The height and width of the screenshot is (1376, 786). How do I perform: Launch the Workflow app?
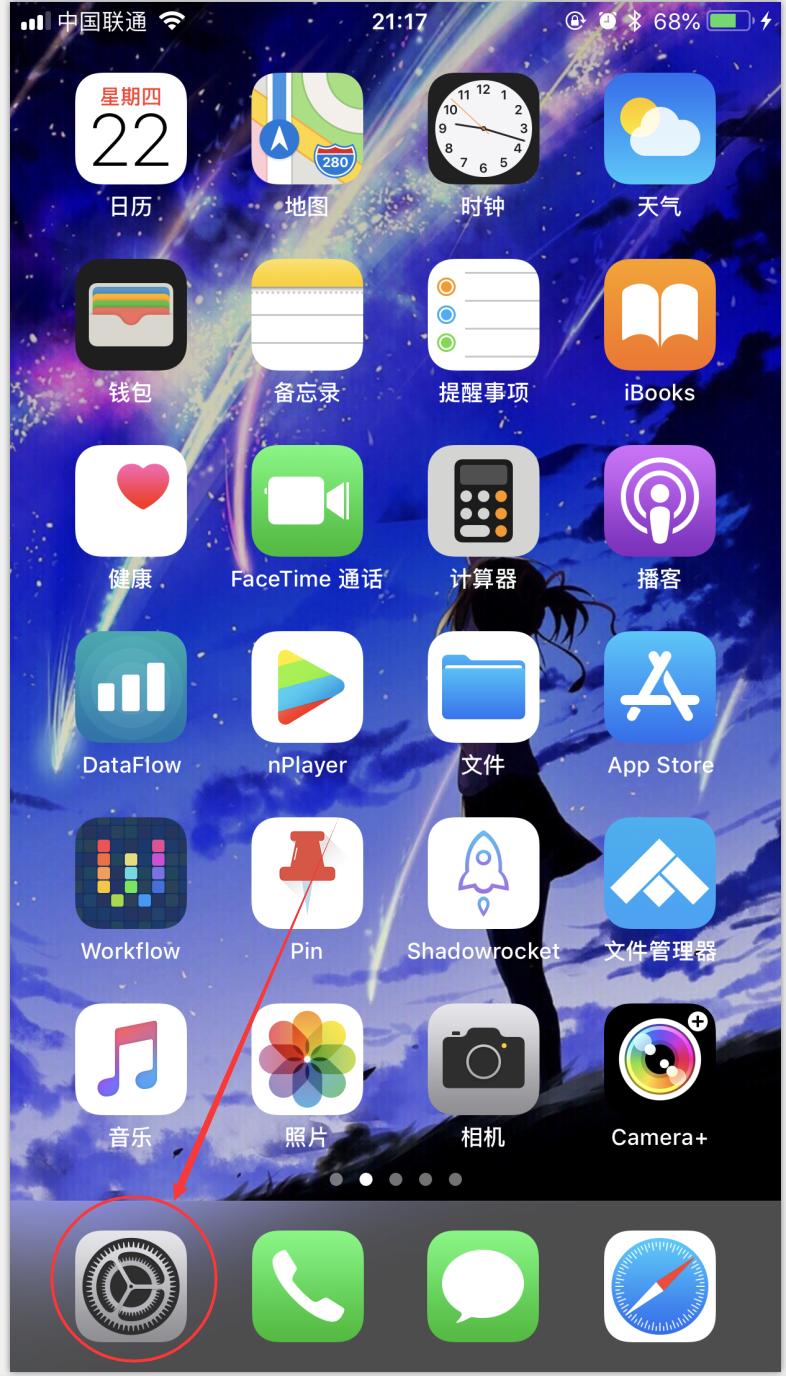tap(130, 873)
